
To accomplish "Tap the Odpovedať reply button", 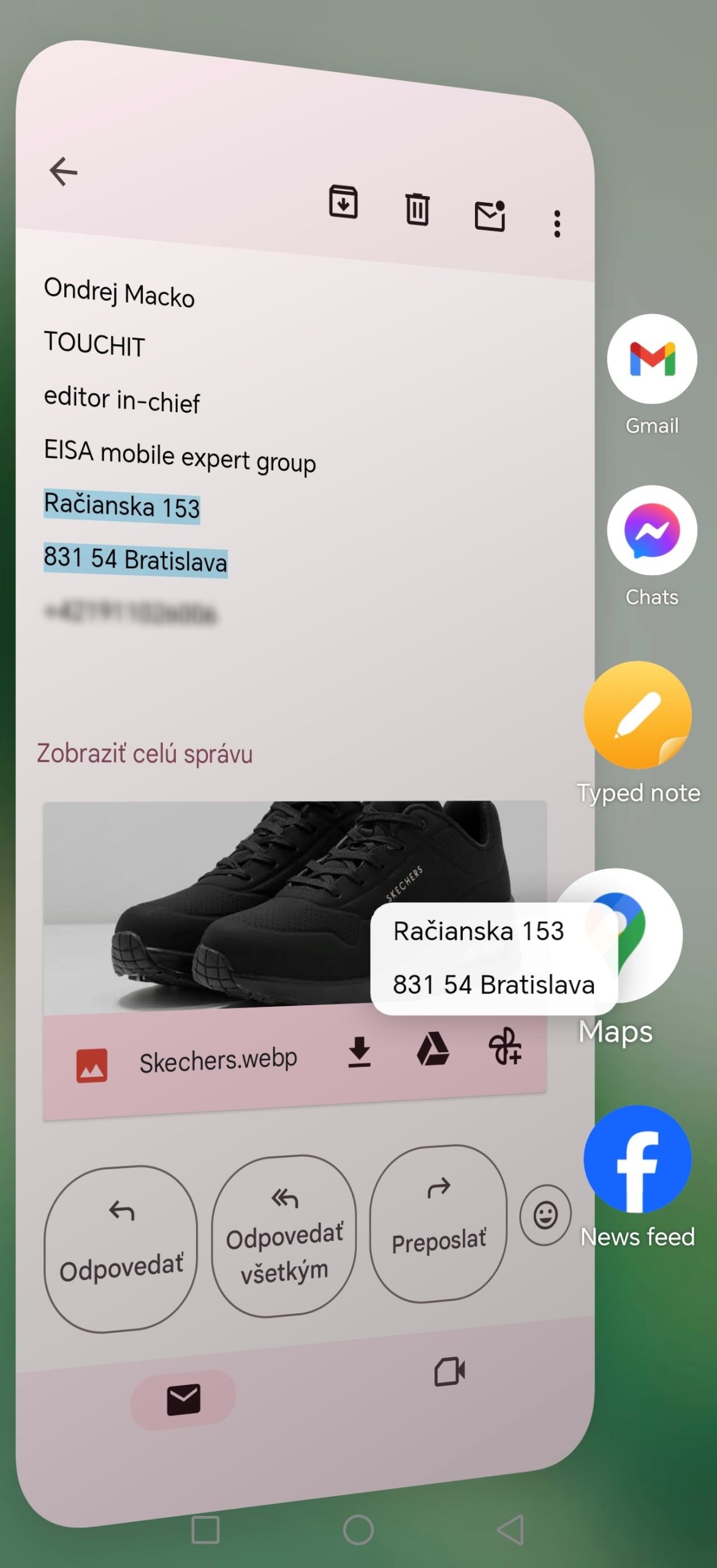I will coord(121,1249).
